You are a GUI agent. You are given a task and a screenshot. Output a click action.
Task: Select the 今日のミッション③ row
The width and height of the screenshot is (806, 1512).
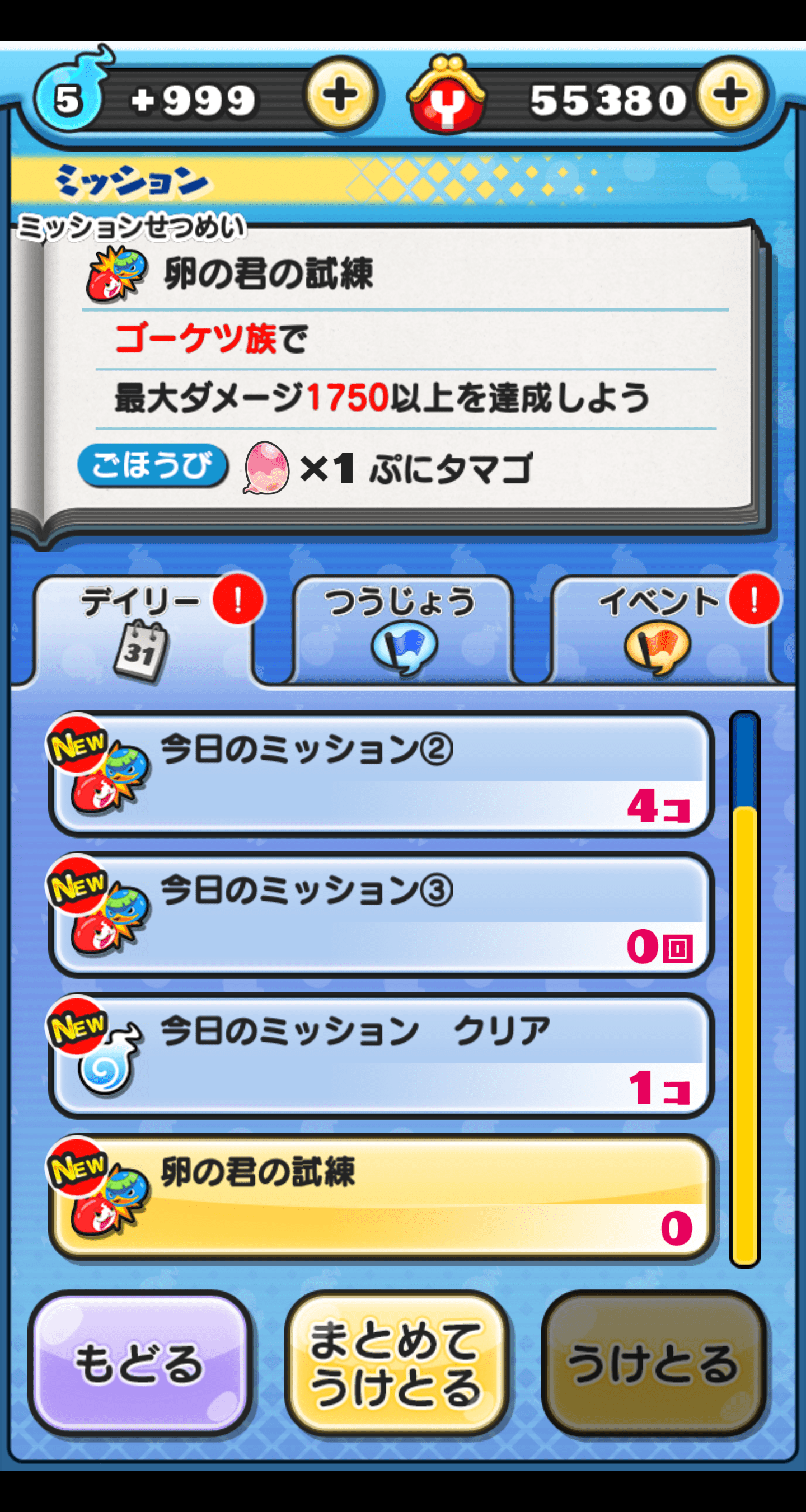[x=381, y=915]
